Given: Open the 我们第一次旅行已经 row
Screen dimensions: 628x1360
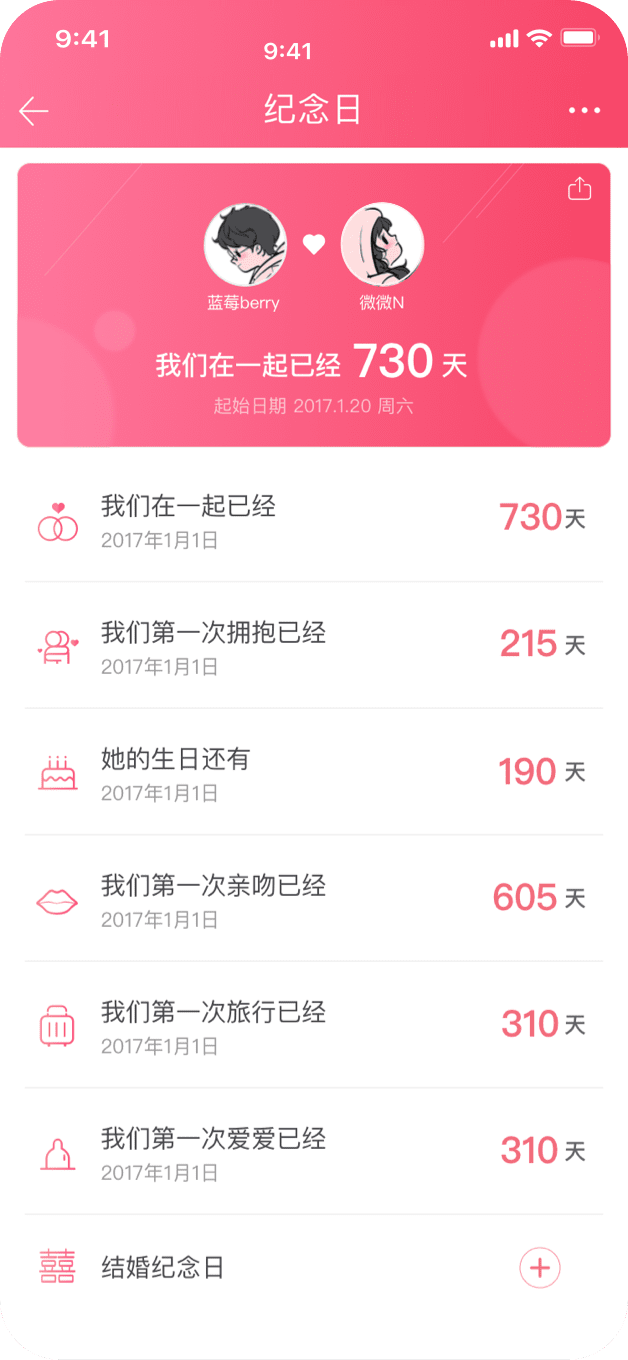Looking at the screenshot, I should [314, 1025].
